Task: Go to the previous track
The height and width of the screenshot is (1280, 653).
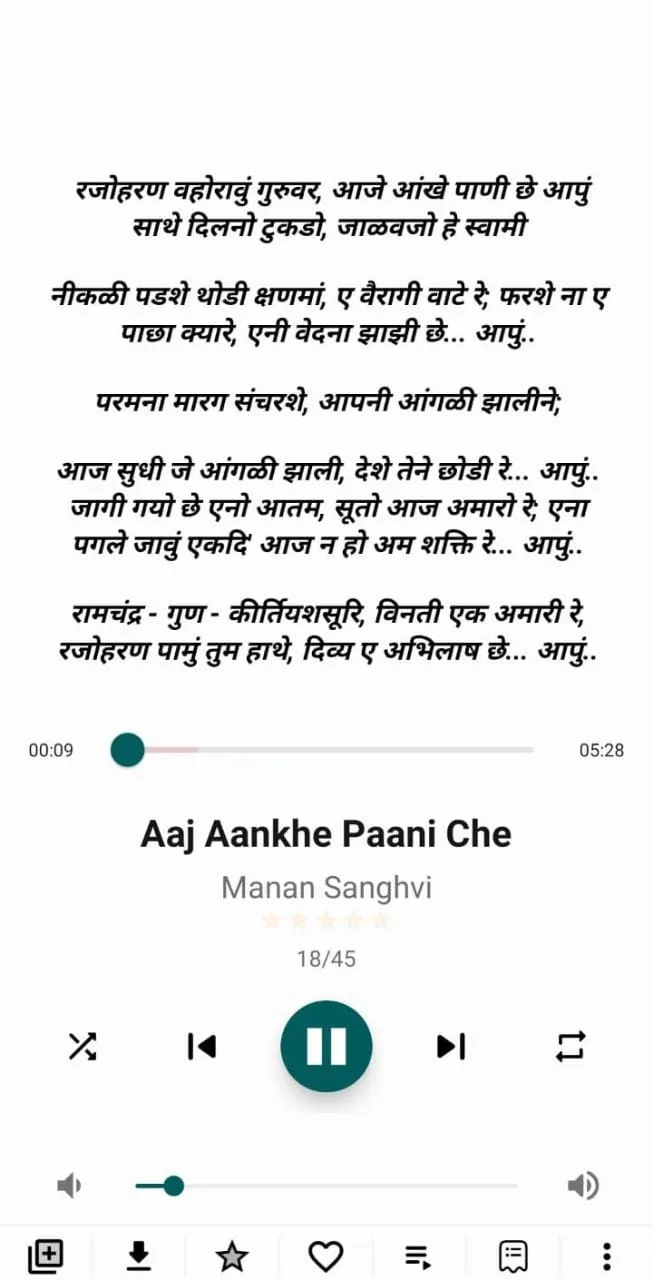Action: [x=201, y=1046]
